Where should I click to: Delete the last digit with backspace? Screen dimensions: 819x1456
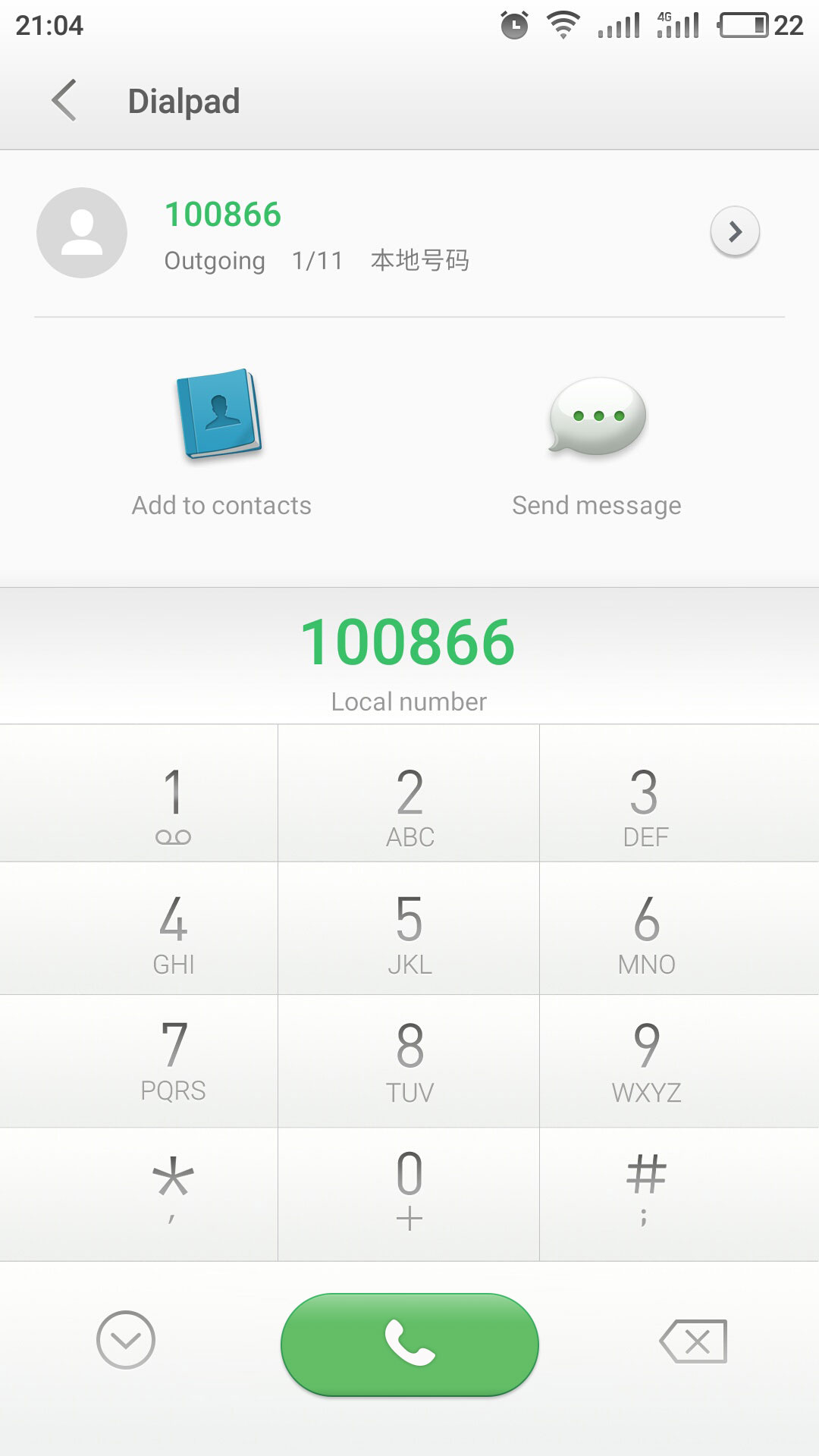tap(693, 1341)
